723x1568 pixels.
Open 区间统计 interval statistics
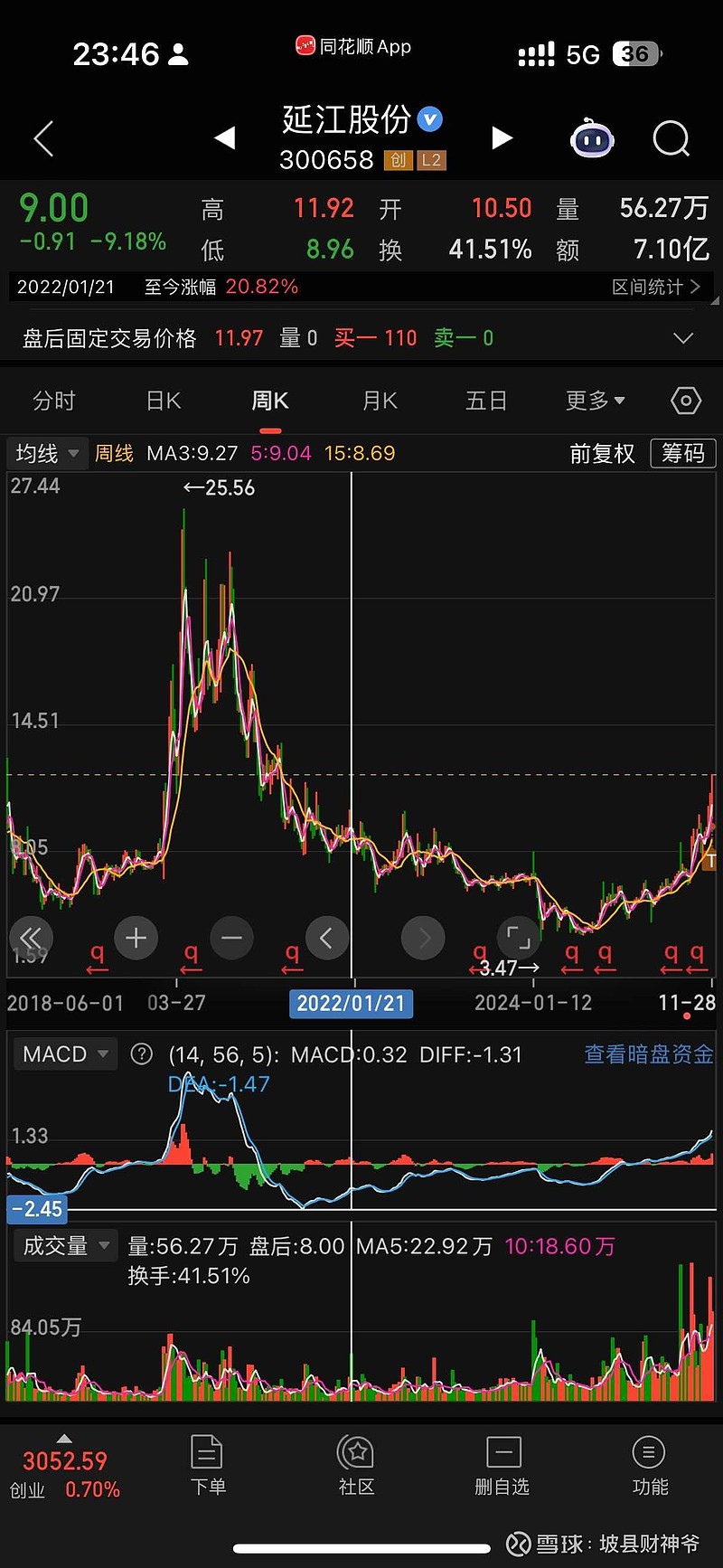point(655,288)
